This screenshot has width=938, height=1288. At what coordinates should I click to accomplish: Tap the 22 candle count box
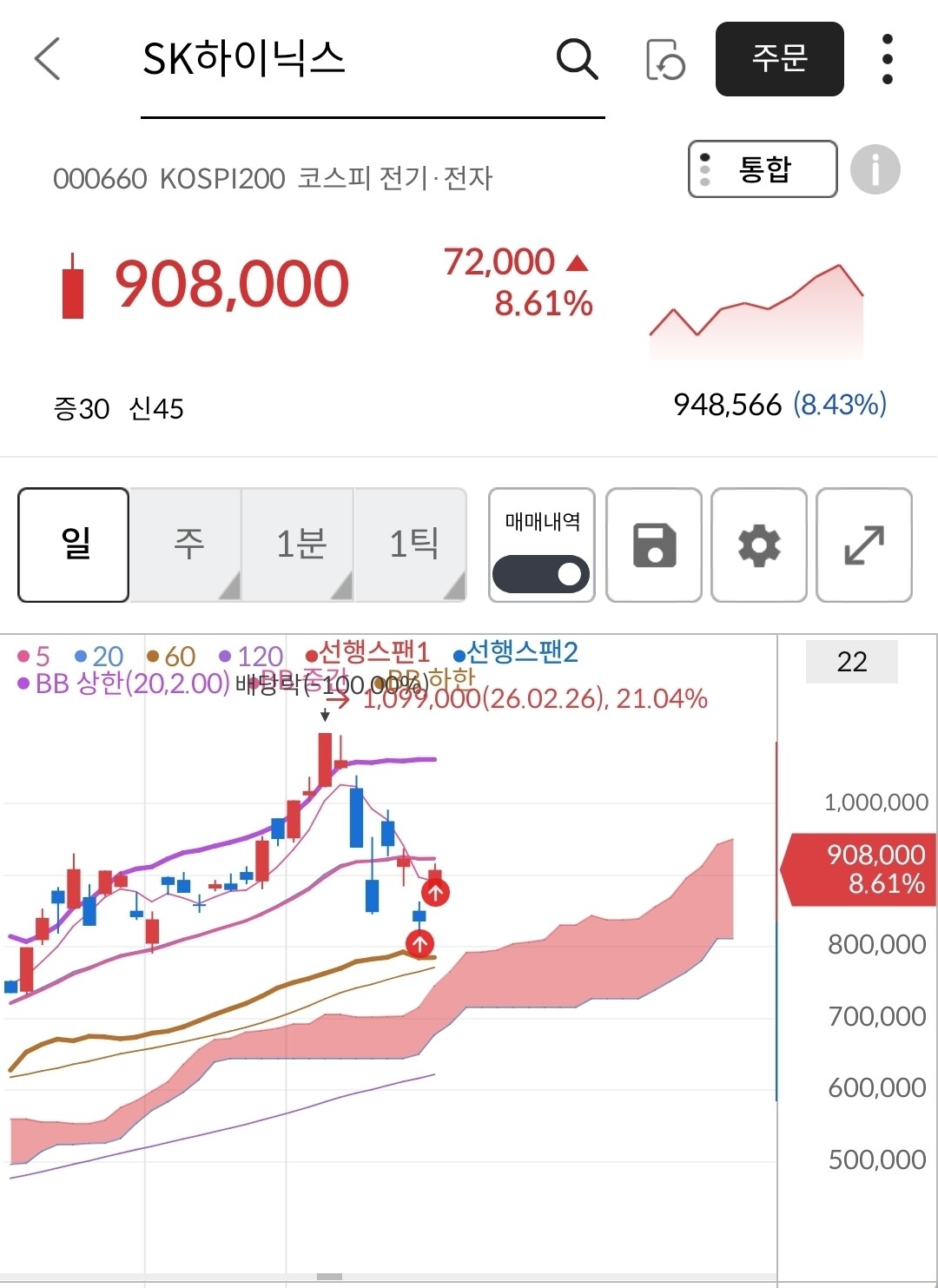851,662
